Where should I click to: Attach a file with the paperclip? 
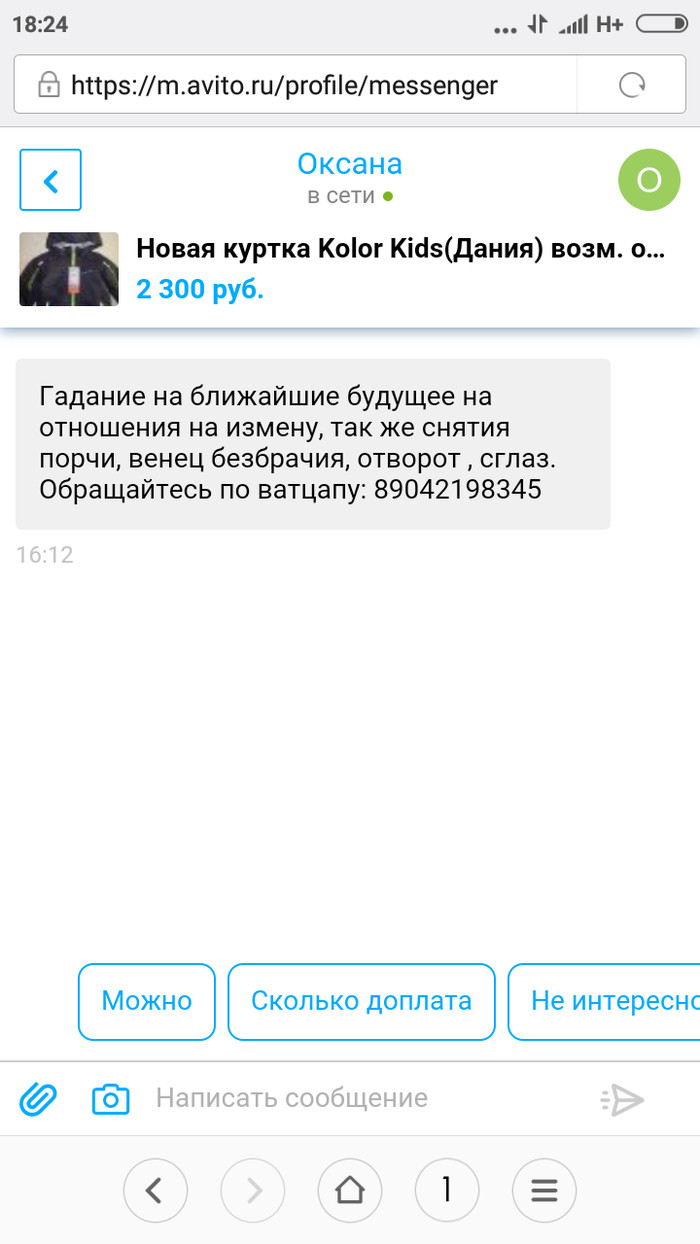39,1099
